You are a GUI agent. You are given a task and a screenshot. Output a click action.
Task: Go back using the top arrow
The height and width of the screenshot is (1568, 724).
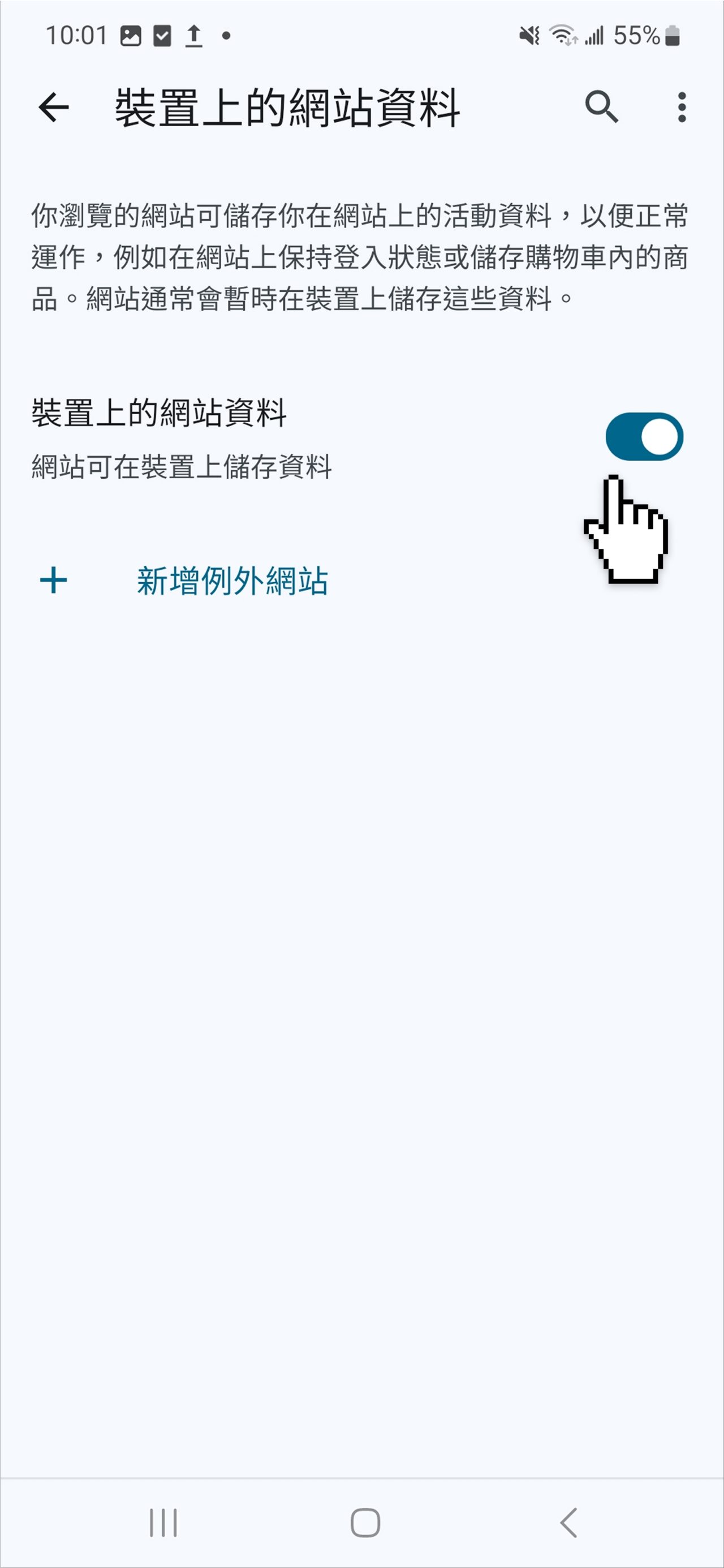tap(54, 107)
